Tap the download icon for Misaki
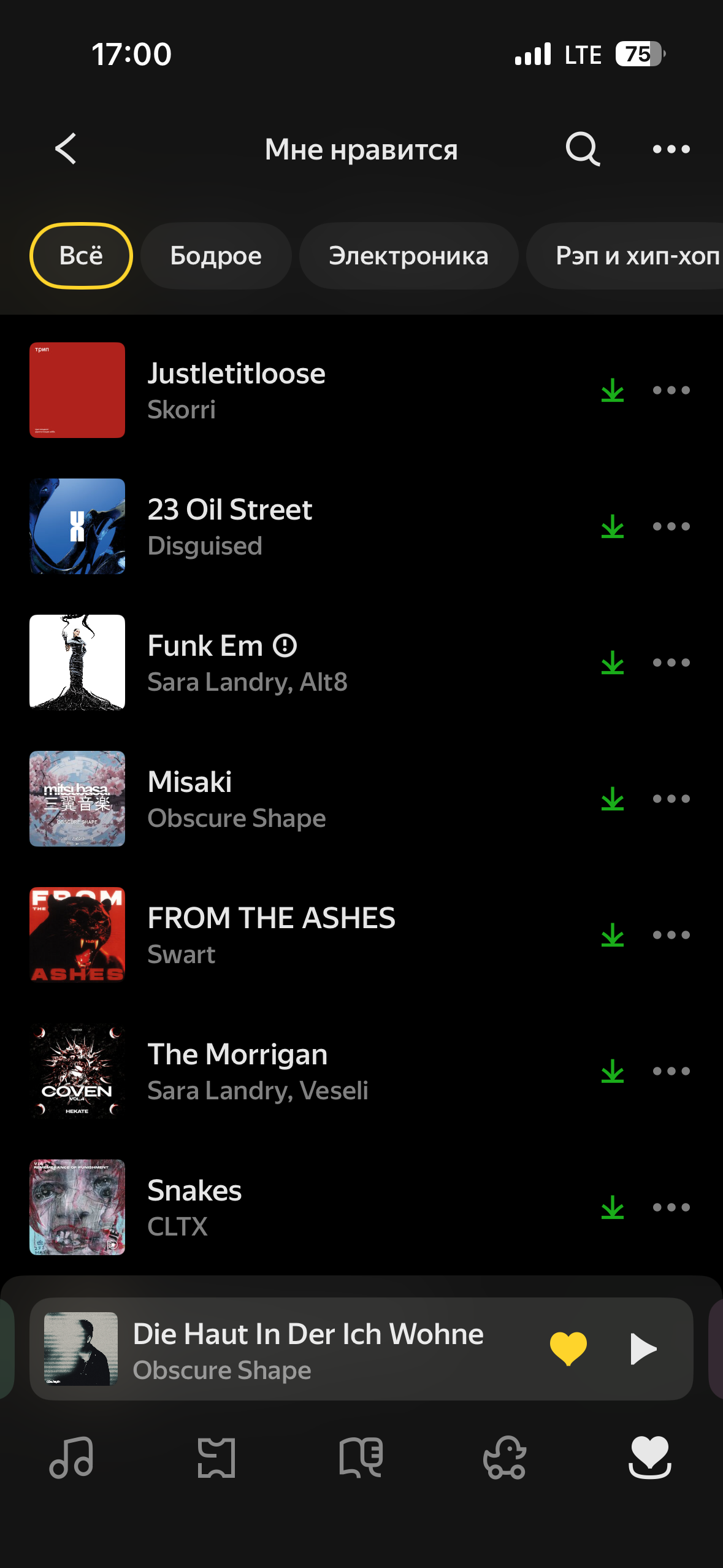The width and height of the screenshot is (723, 1568). coord(612,799)
